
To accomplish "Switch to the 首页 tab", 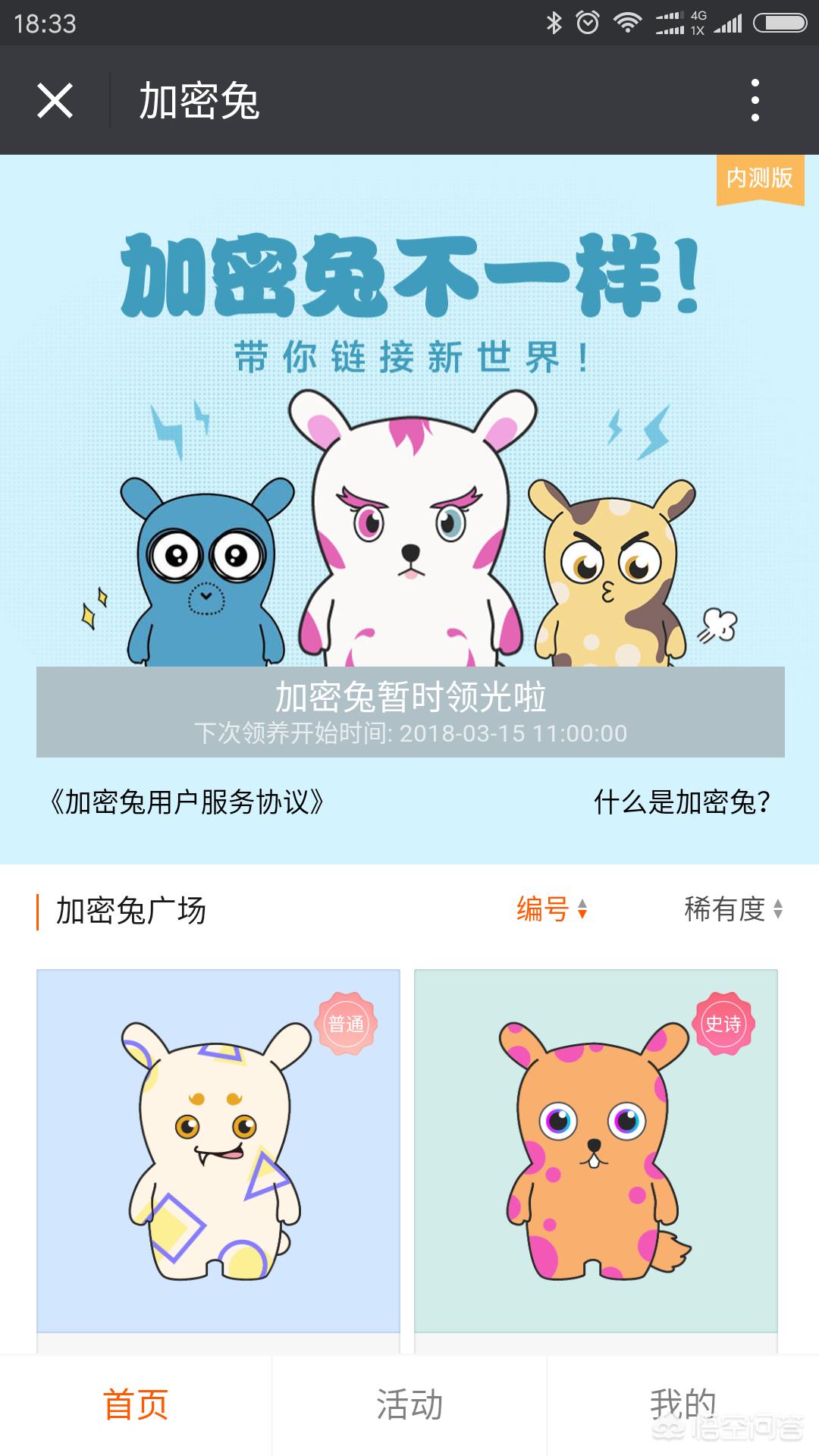I will 136,1404.
